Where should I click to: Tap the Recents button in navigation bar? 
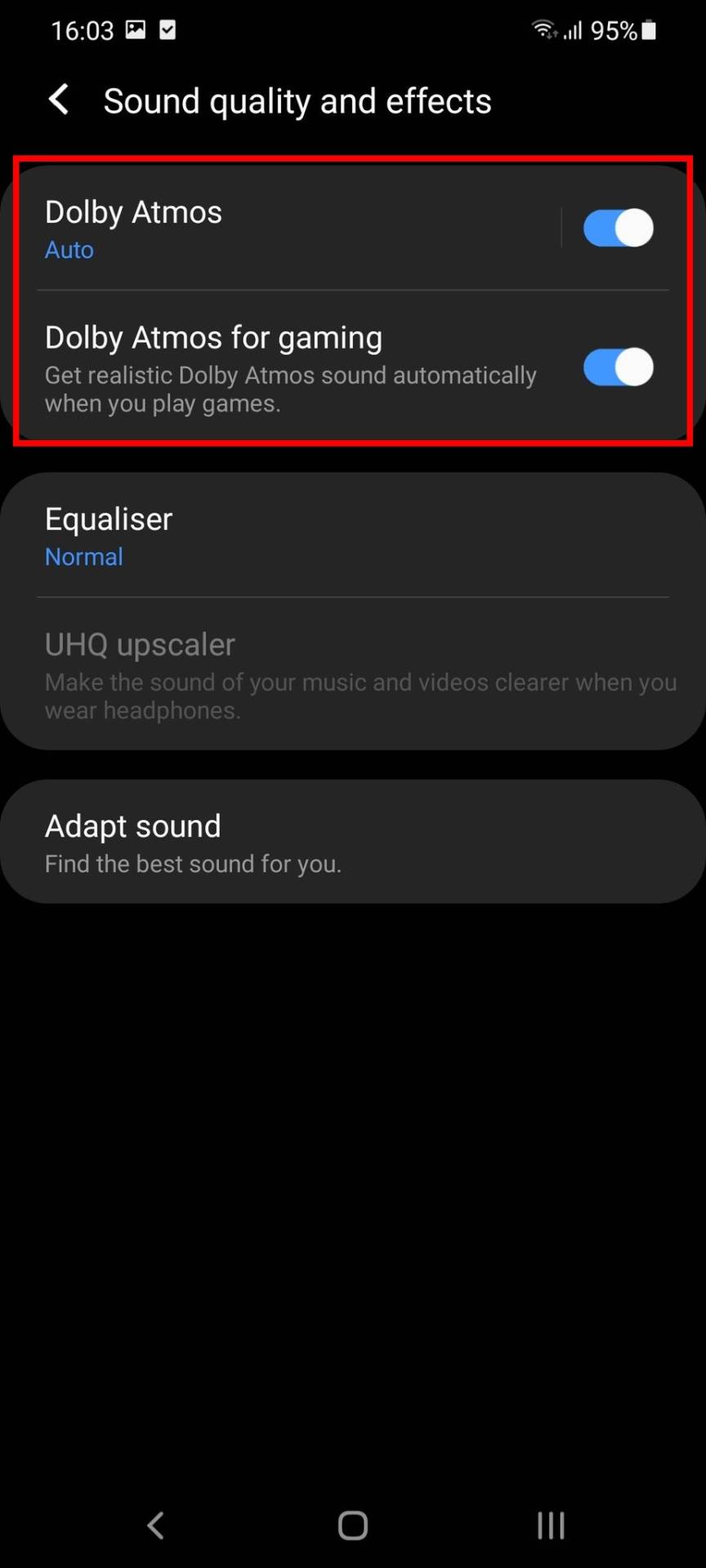pos(551,1525)
